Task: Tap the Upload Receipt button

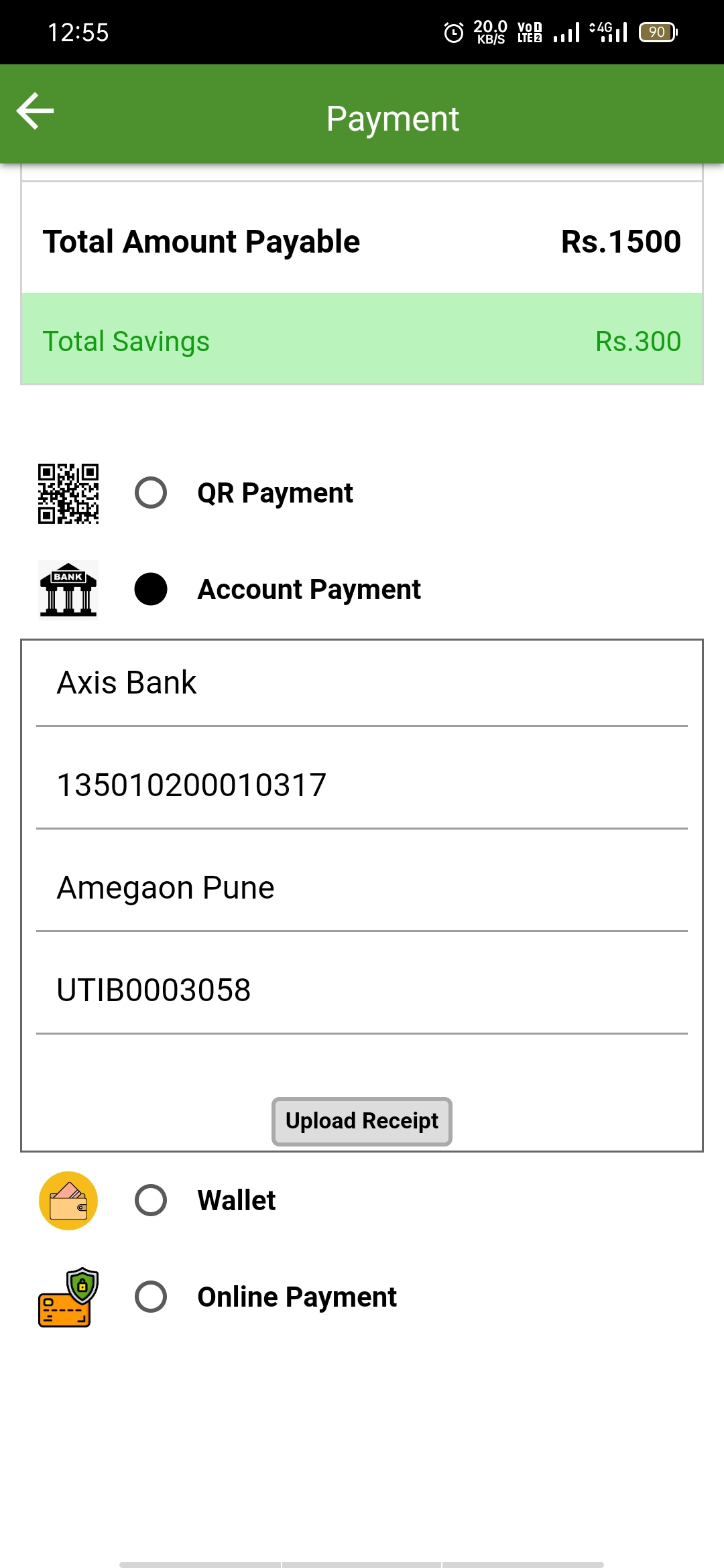Action: click(x=362, y=1121)
